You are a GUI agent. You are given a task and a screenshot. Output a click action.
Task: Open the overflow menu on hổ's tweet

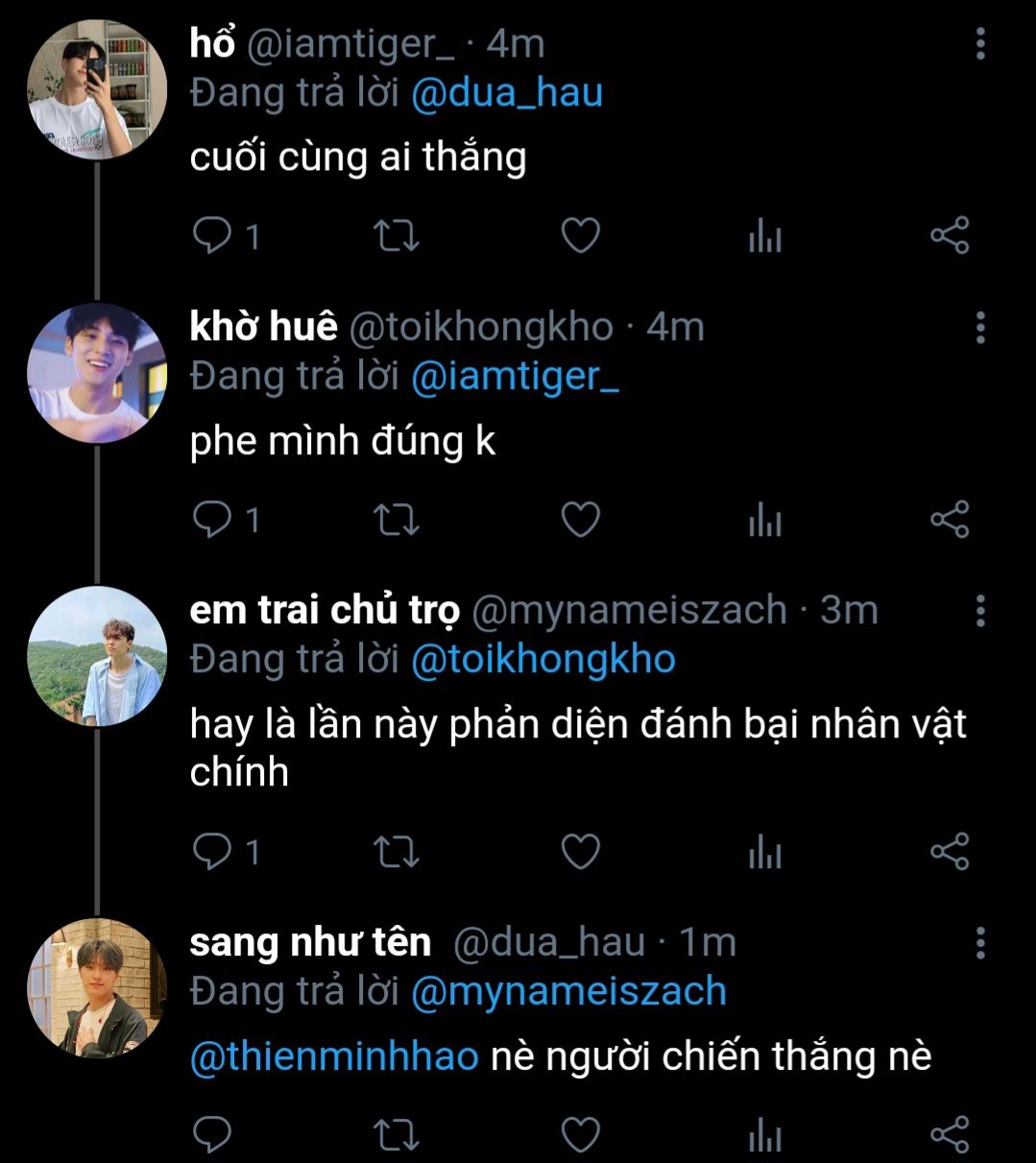[980, 44]
